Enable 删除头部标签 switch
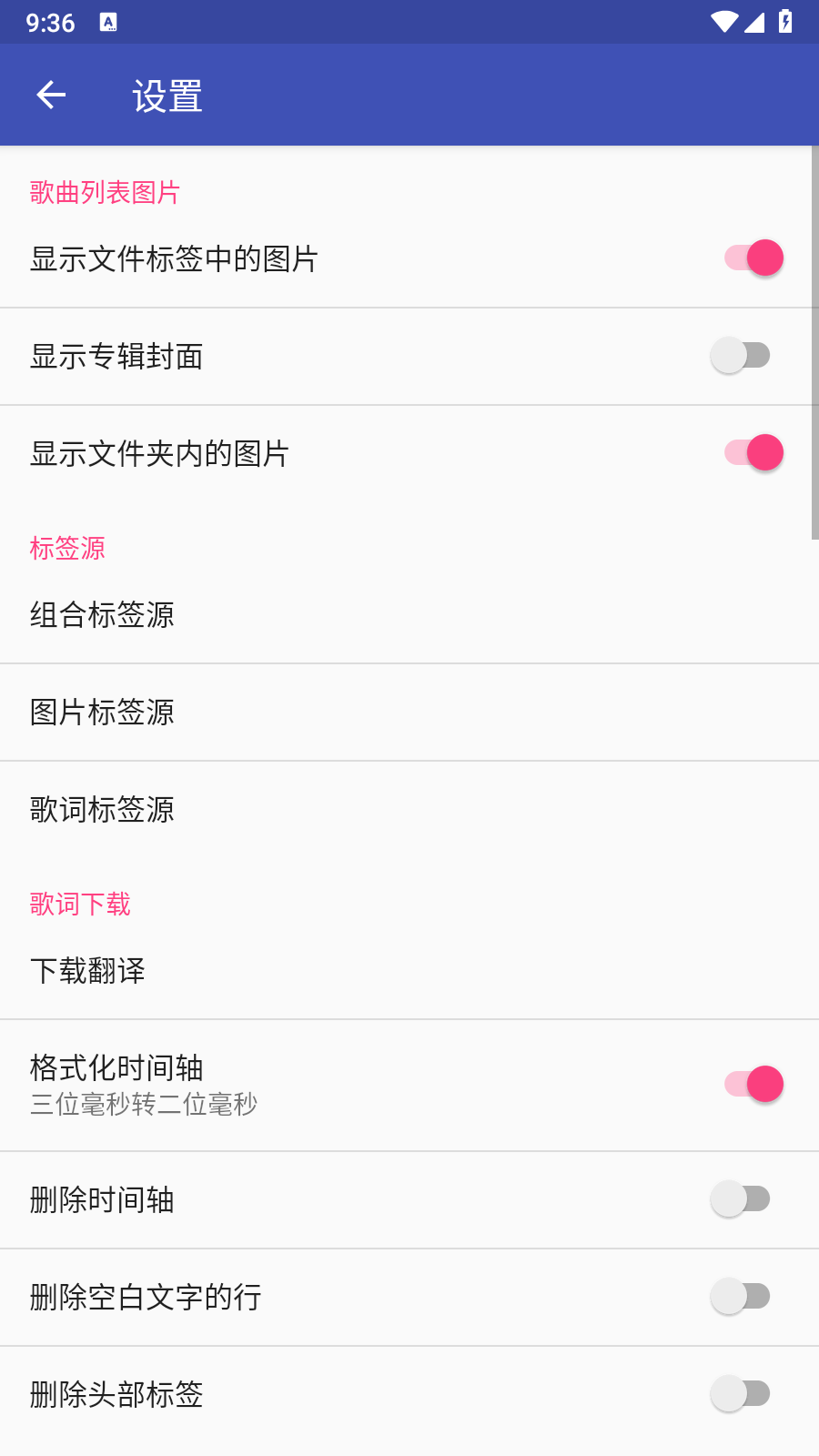The image size is (819, 1456). coord(741,1394)
